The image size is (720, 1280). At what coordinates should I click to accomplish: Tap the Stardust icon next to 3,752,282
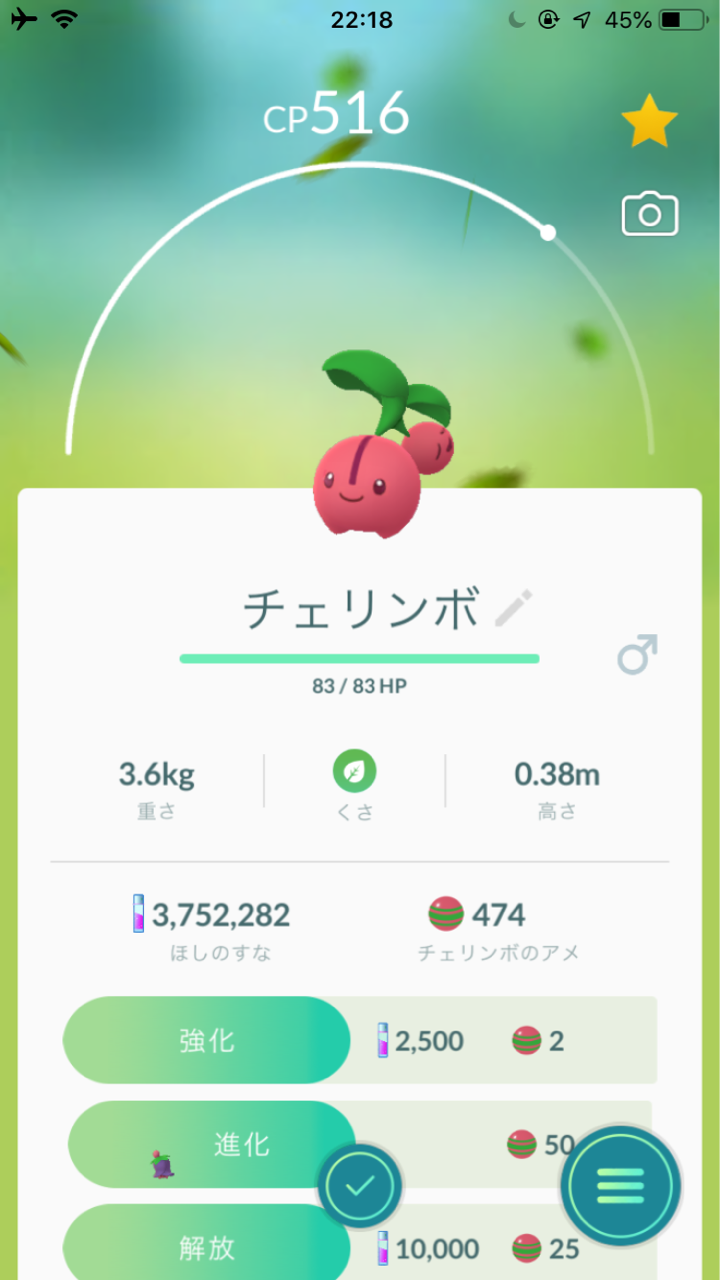[139, 914]
